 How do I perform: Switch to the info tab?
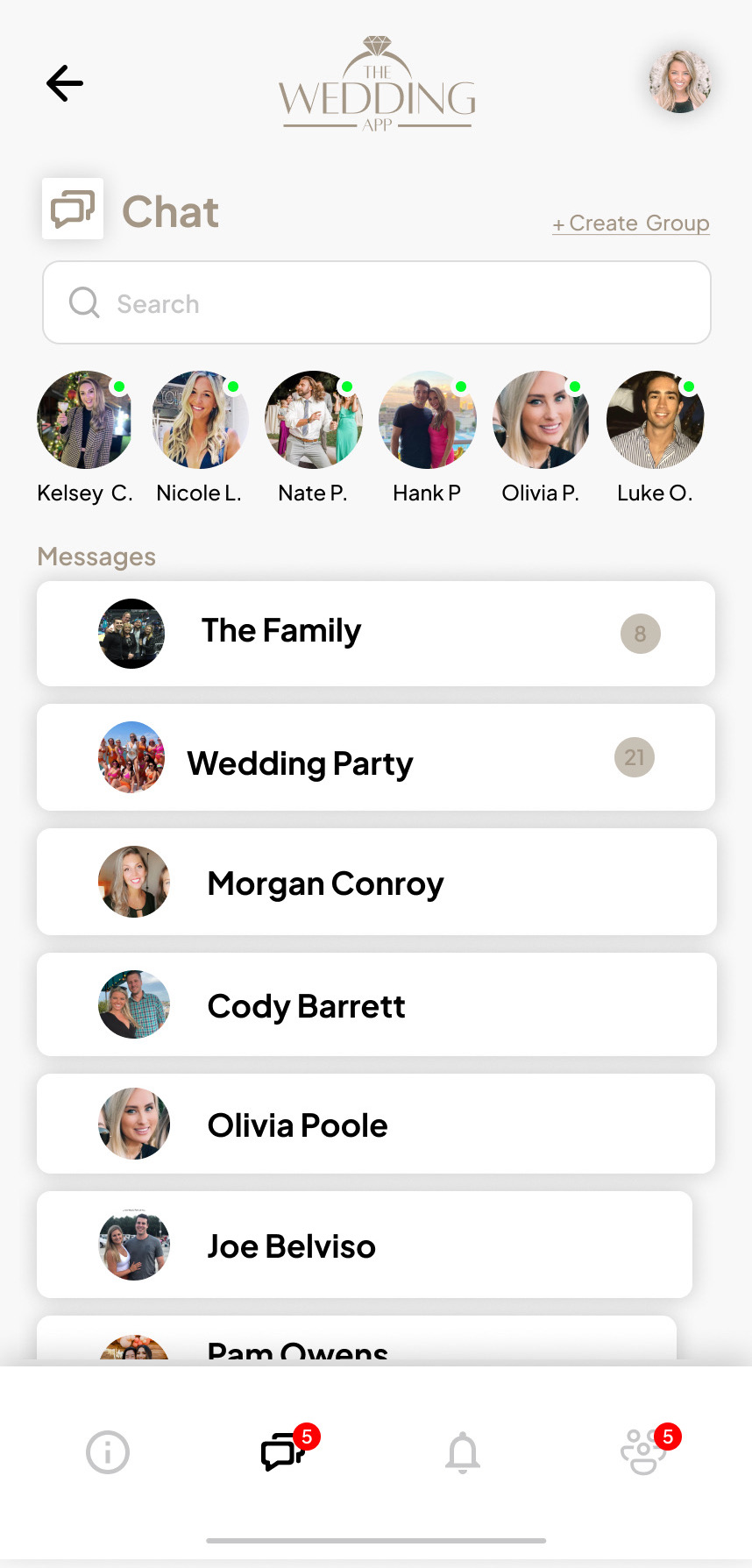point(108,1452)
